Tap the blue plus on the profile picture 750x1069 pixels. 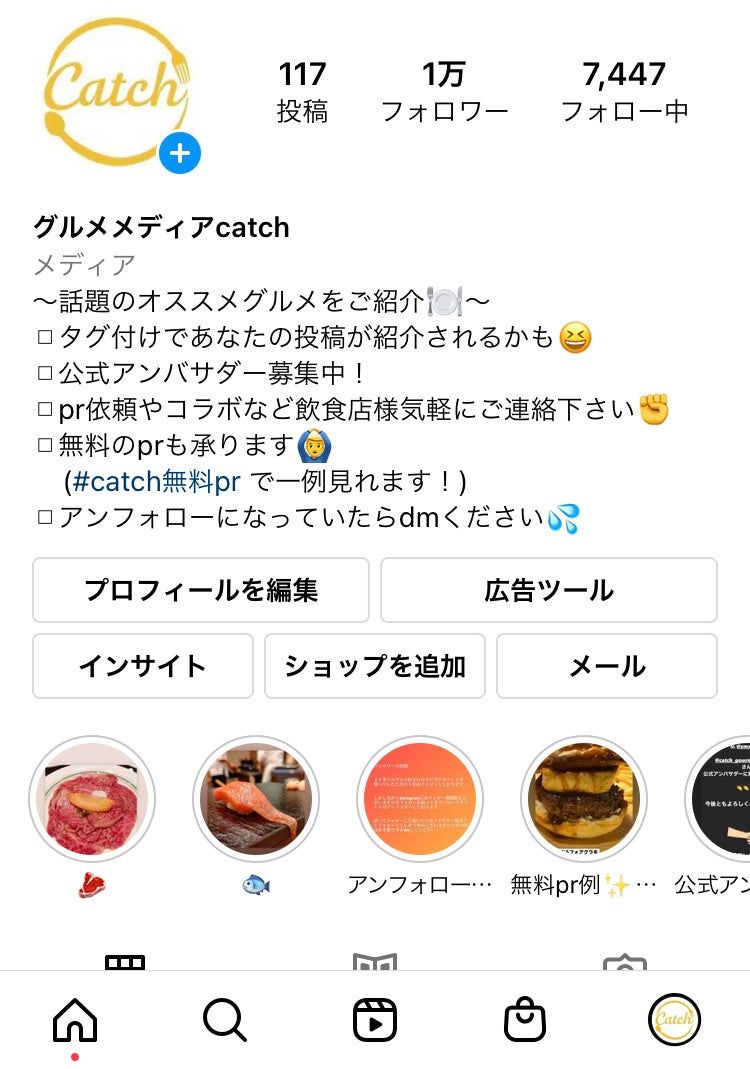pos(180,153)
